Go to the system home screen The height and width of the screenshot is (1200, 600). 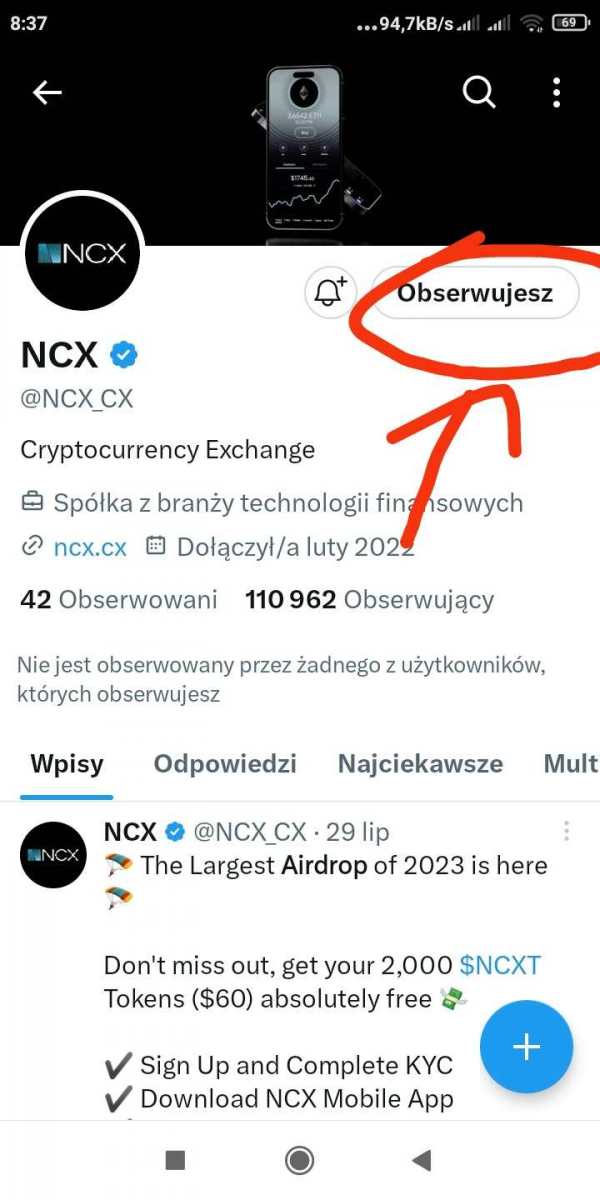299,1160
